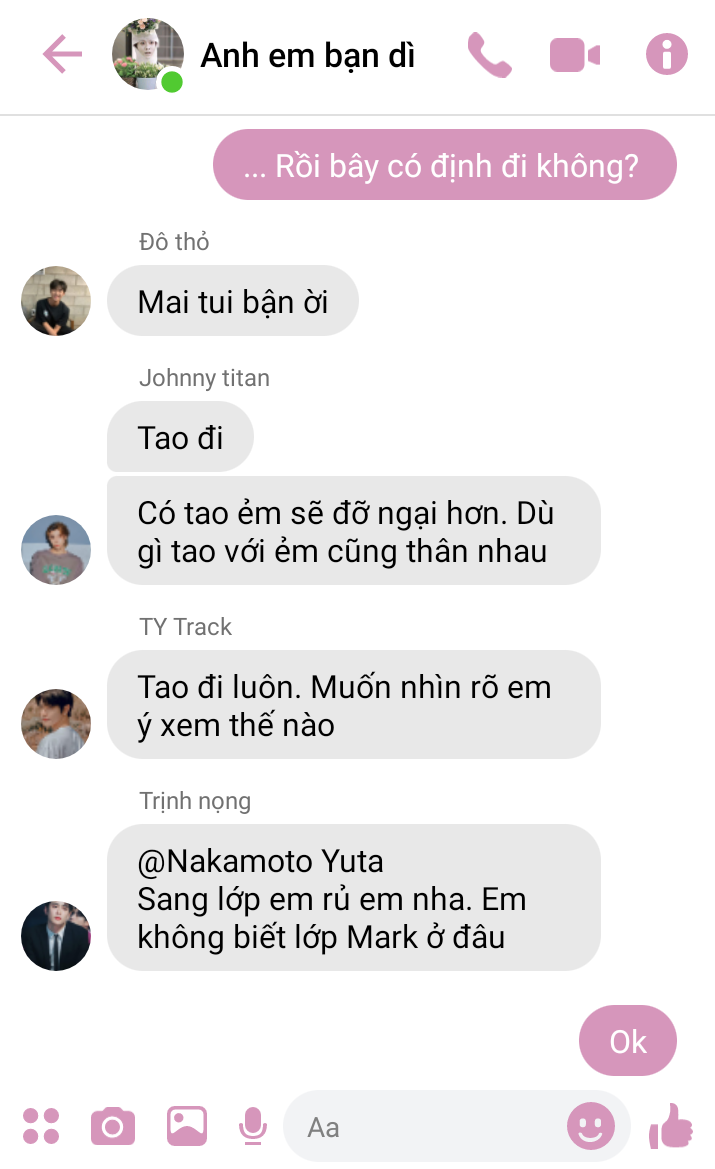View Đô thỏ's profile picture

pyautogui.click(x=56, y=301)
